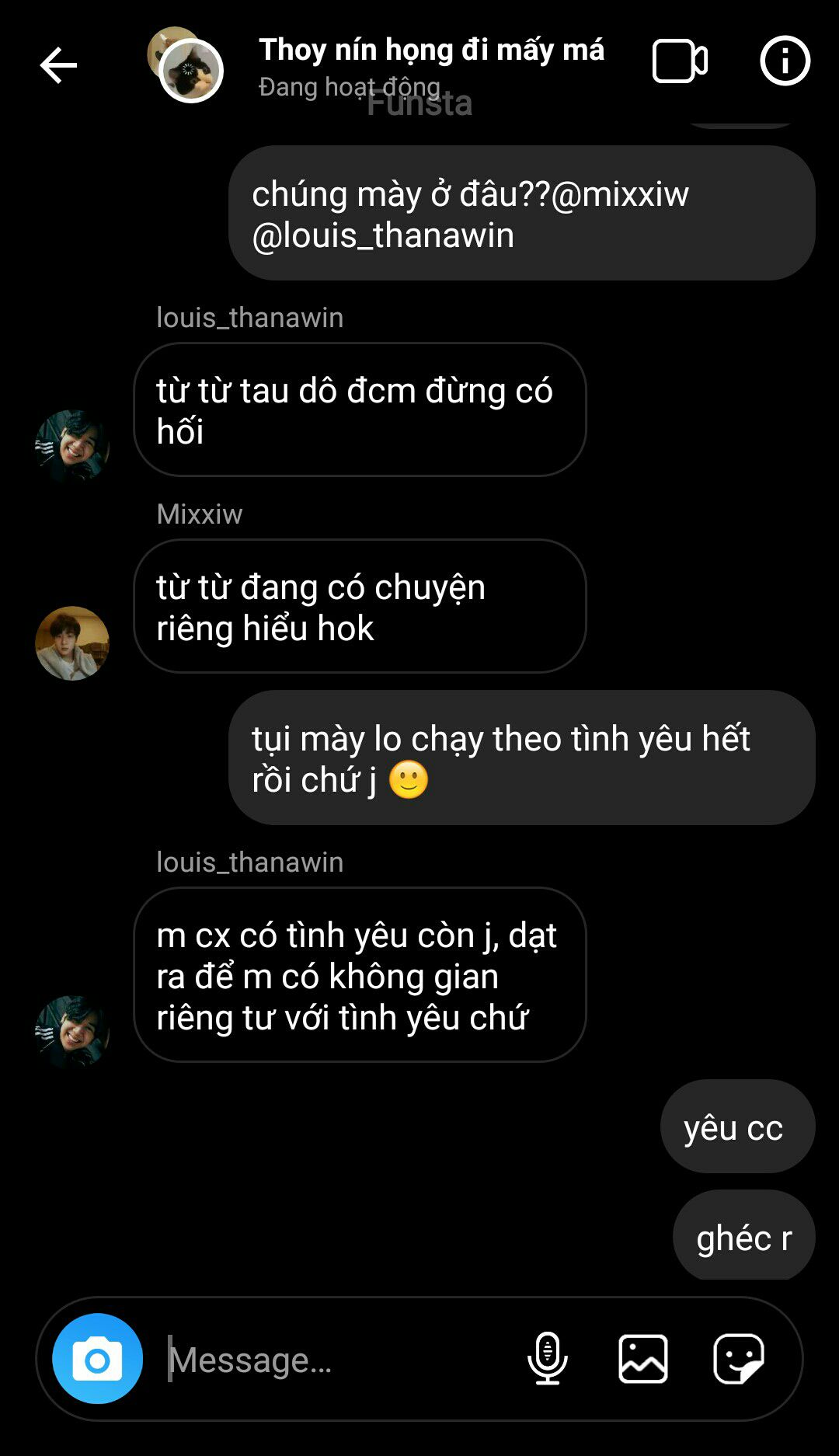Screen dimensions: 839x1456
Task: Record a voice message with the microphone
Action: (548, 1359)
